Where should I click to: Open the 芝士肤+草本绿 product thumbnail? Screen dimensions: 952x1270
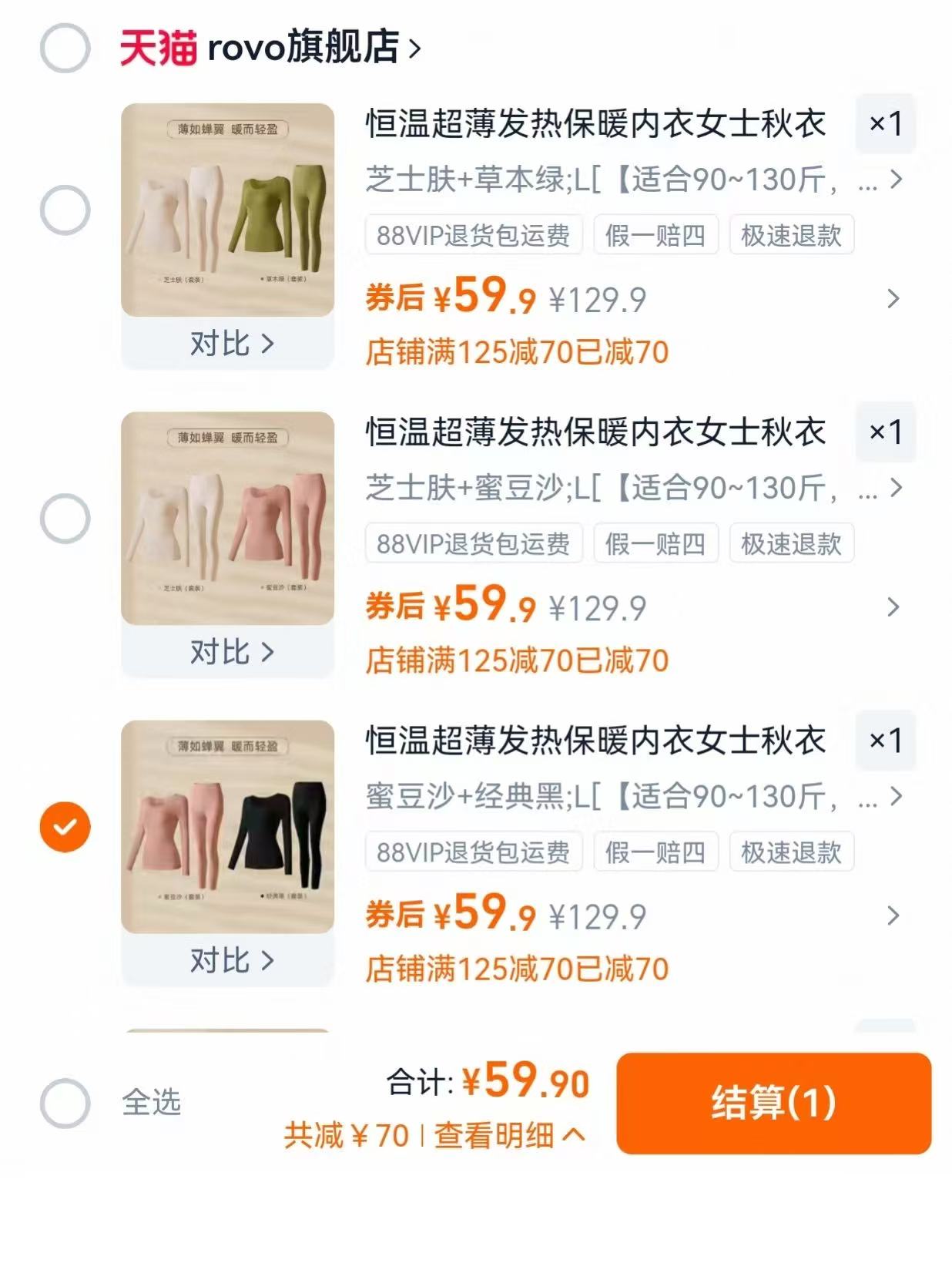pyautogui.click(x=226, y=208)
